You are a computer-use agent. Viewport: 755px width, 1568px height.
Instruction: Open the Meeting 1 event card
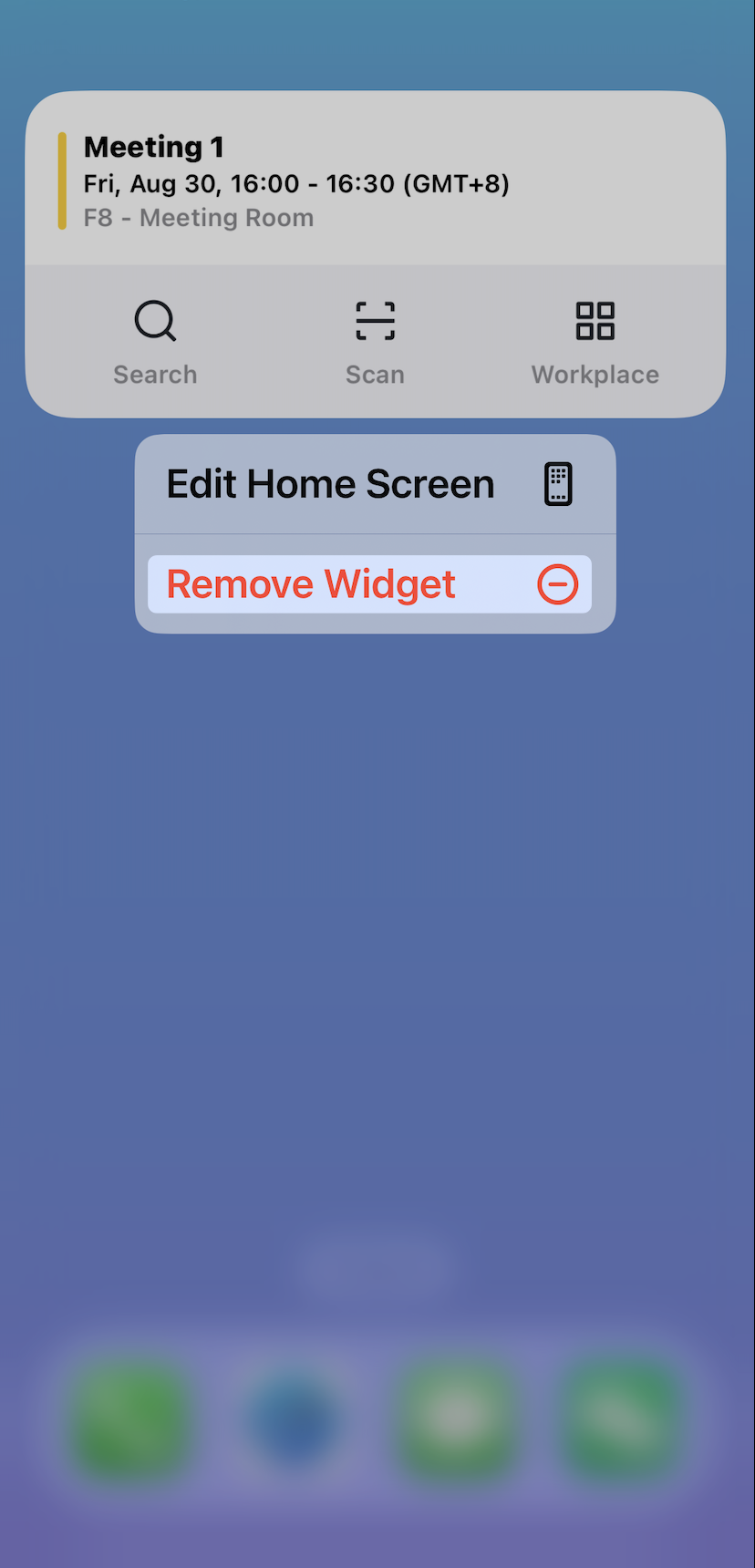pyautogui.click(x=375, y=181)
